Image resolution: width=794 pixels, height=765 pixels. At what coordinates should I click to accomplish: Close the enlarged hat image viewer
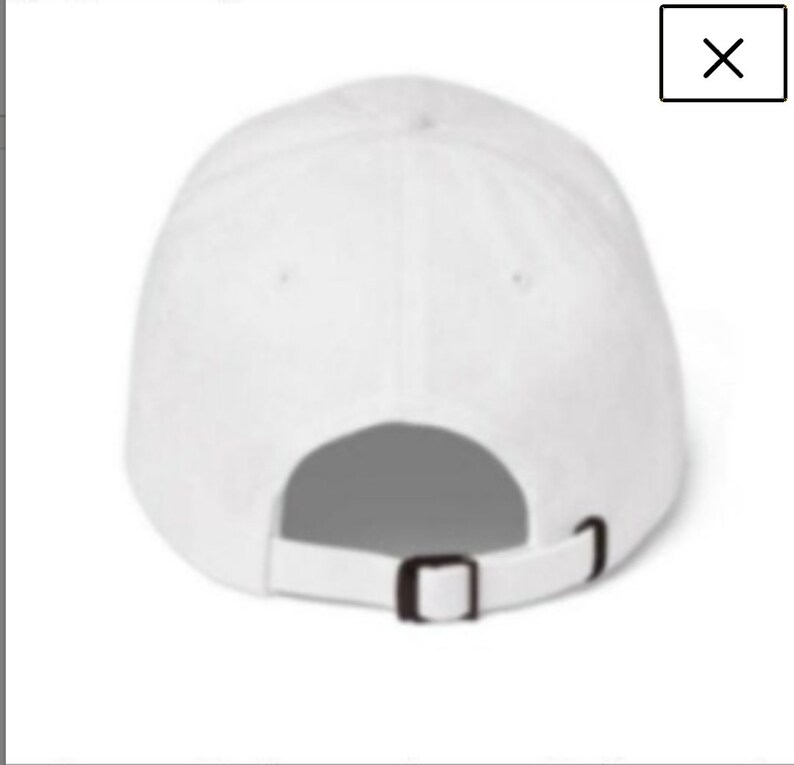[x=723, y=54]
